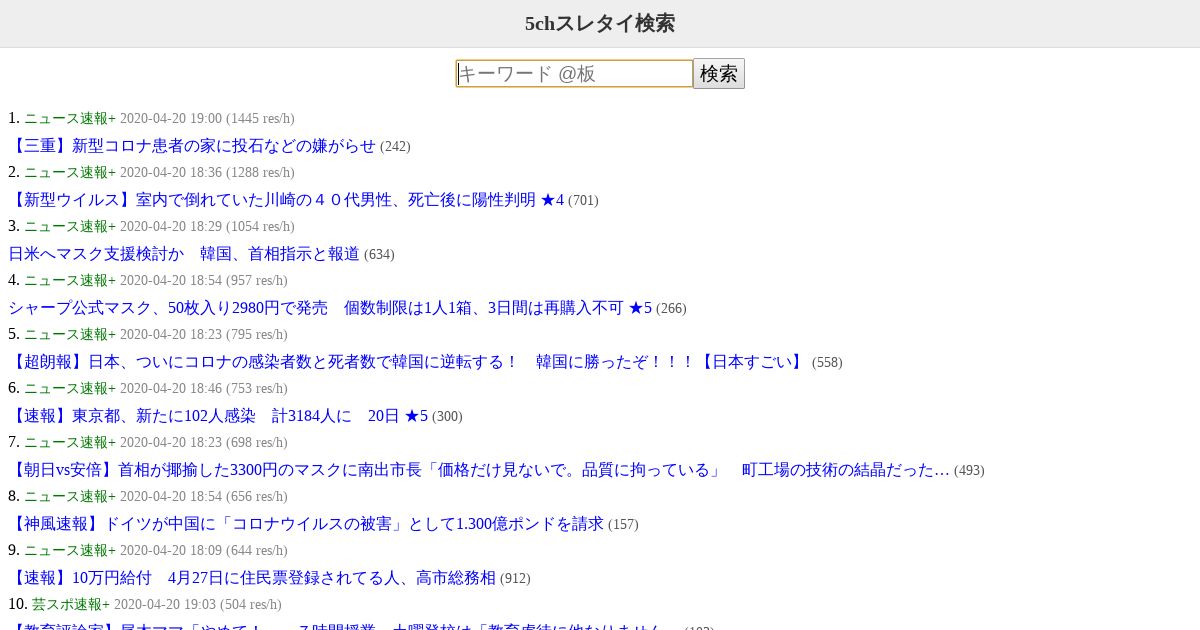
Task: Open the 川崎の40代男性 死亡後に陽性判明 thread
Action: [x=286, y=200]
